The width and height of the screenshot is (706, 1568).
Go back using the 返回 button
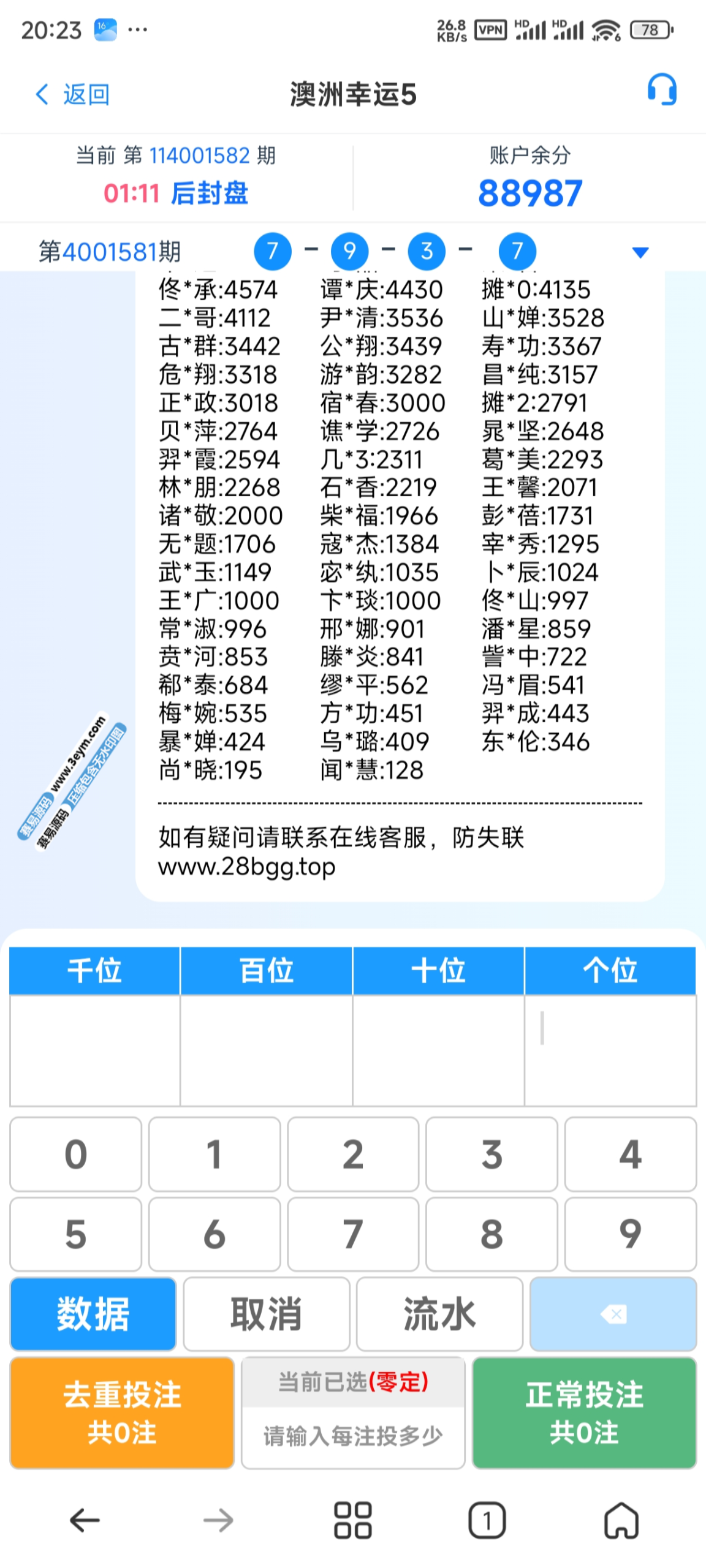pos(72,94)
